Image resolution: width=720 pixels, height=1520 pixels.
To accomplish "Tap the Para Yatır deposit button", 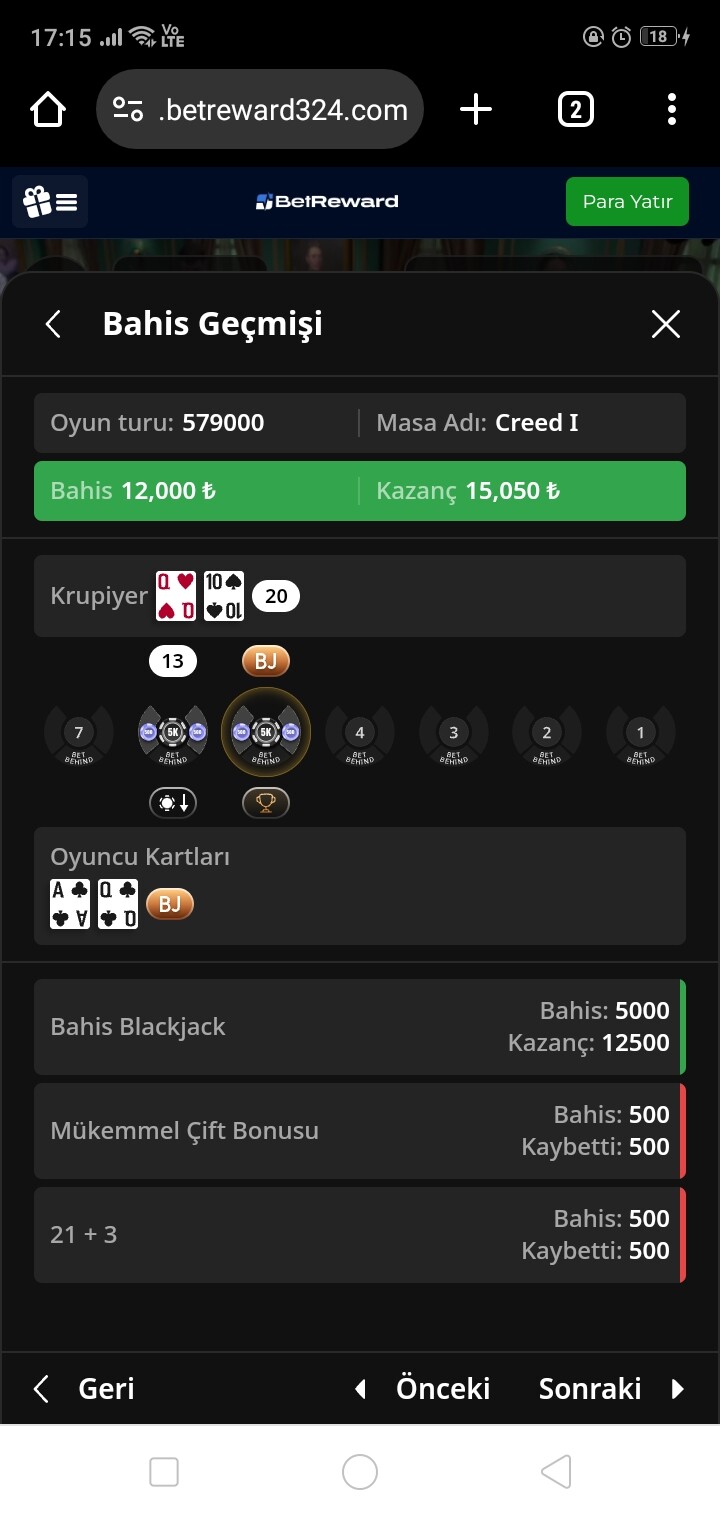I will [x=627, y=202].
